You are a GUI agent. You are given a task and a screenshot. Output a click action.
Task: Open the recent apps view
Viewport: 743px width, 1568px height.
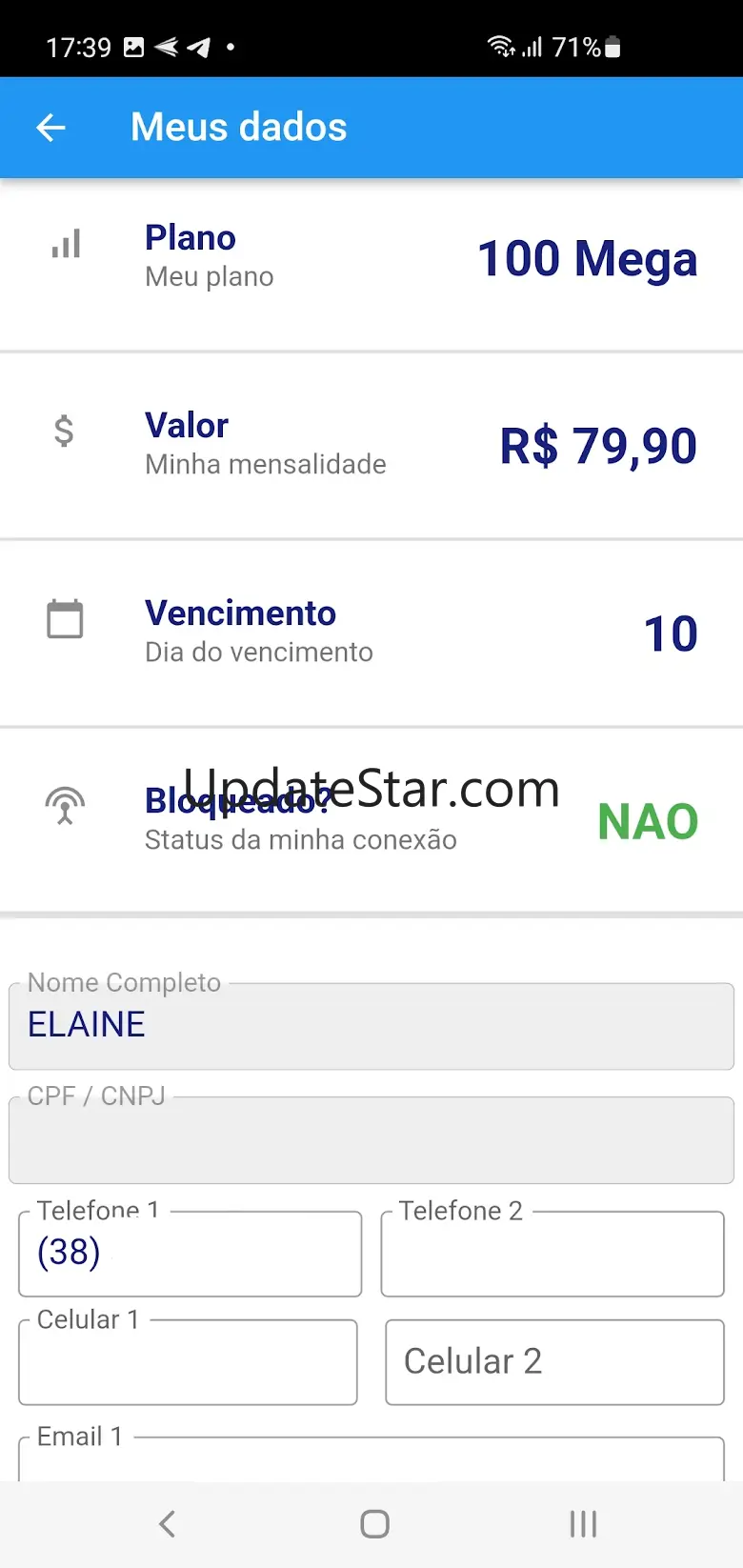(583, 1524)
